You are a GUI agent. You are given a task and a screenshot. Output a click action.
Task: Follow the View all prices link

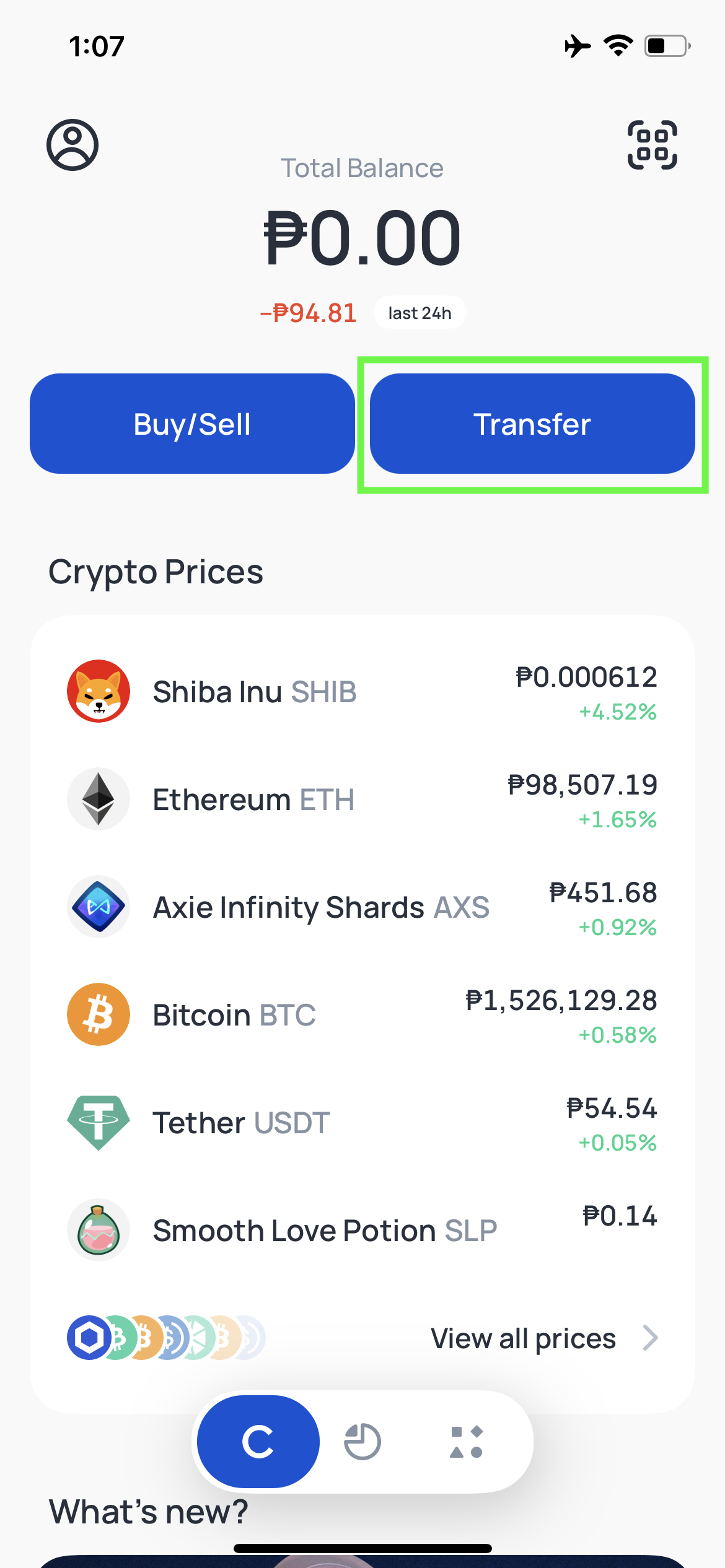click(522, 1338)
